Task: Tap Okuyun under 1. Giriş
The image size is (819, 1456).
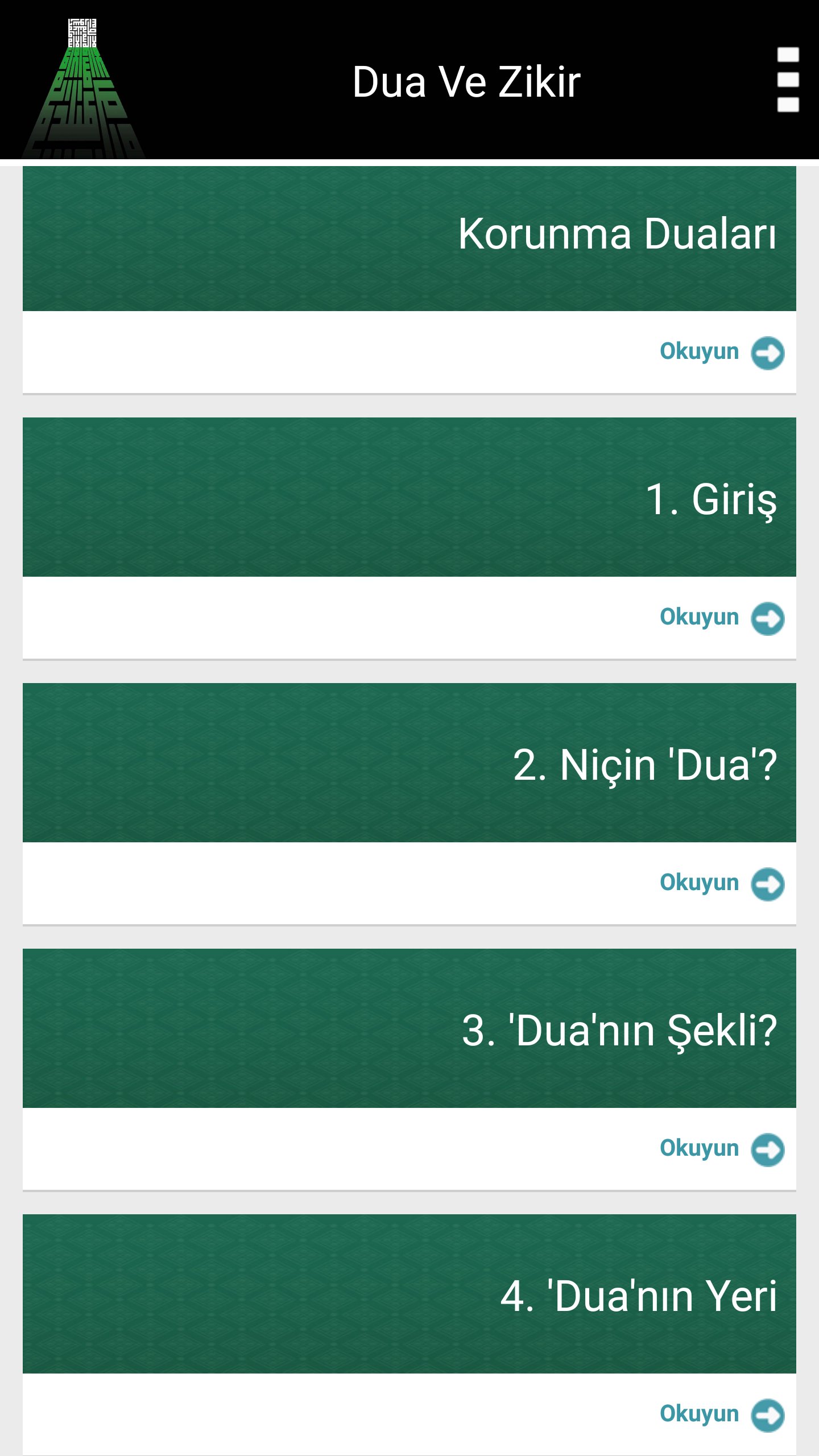Action: pos(721,618)
